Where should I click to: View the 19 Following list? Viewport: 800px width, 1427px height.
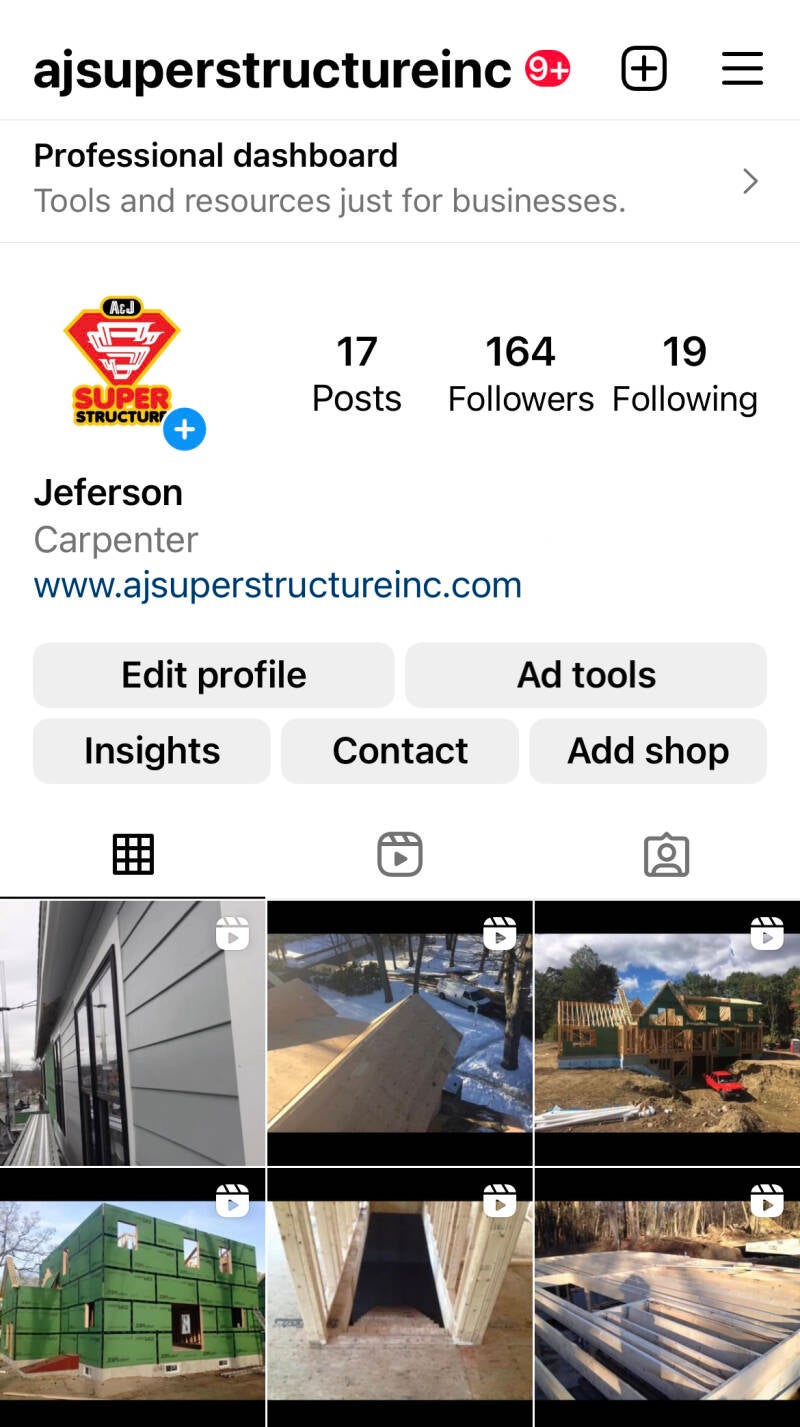(x=684, y=374)
